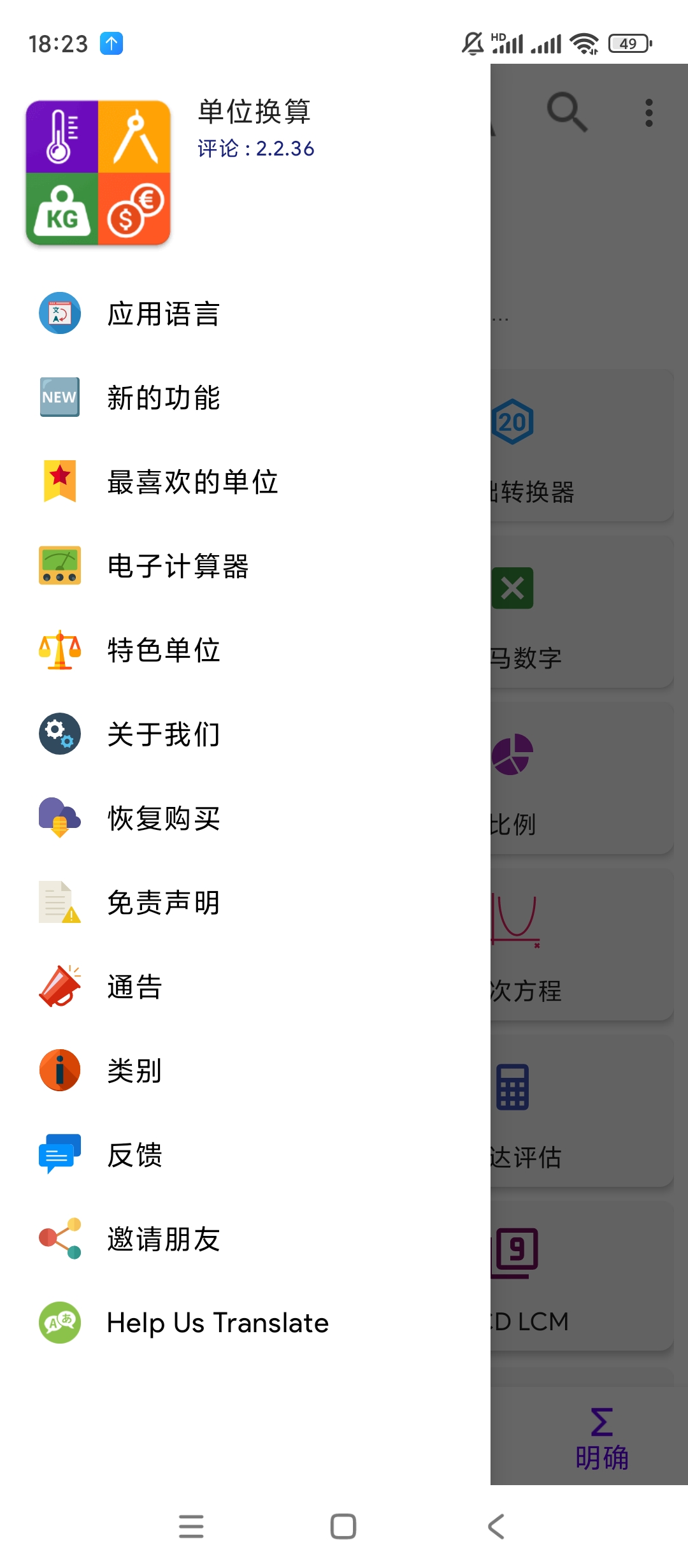Return to the home screen
Screen dimensions: 688x1568
[343, 1527]
